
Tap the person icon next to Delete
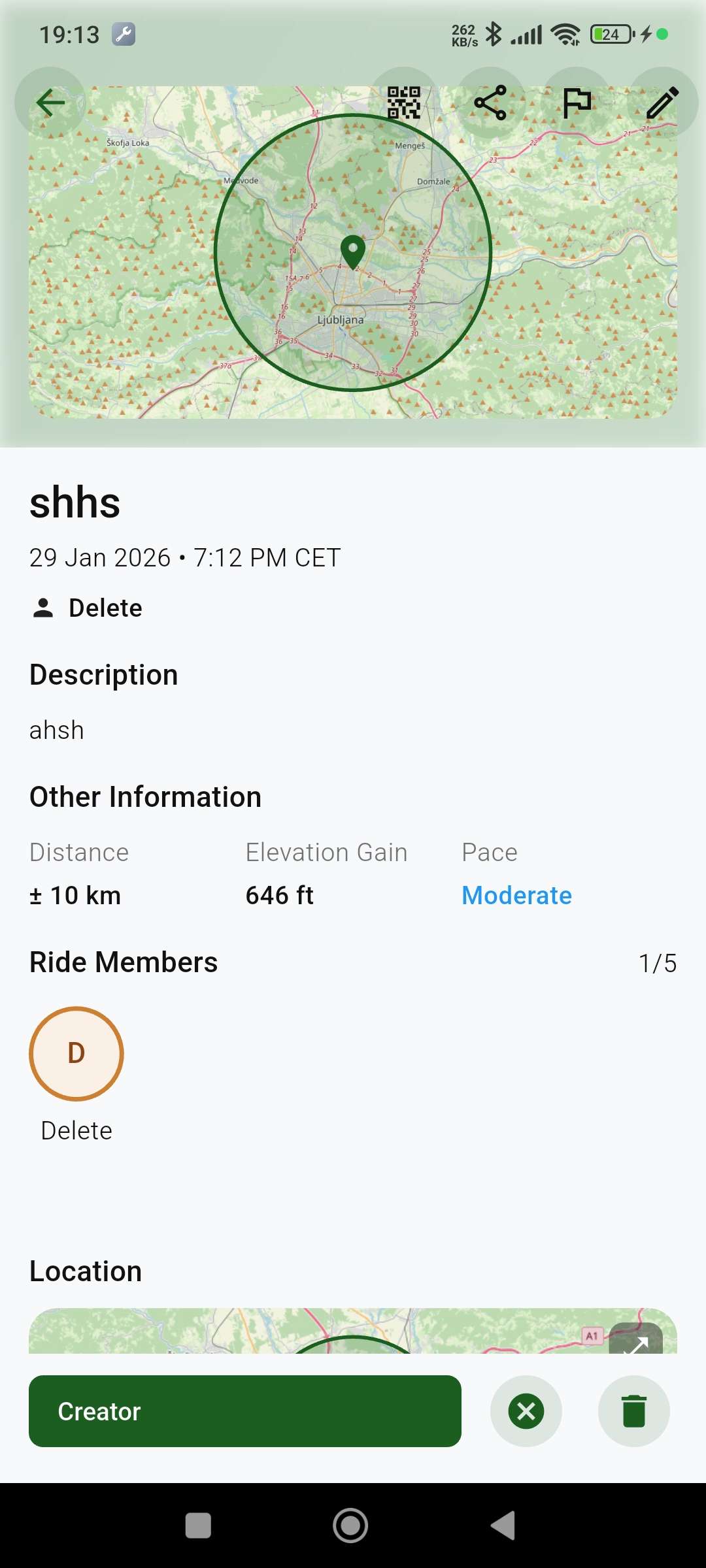41,607
